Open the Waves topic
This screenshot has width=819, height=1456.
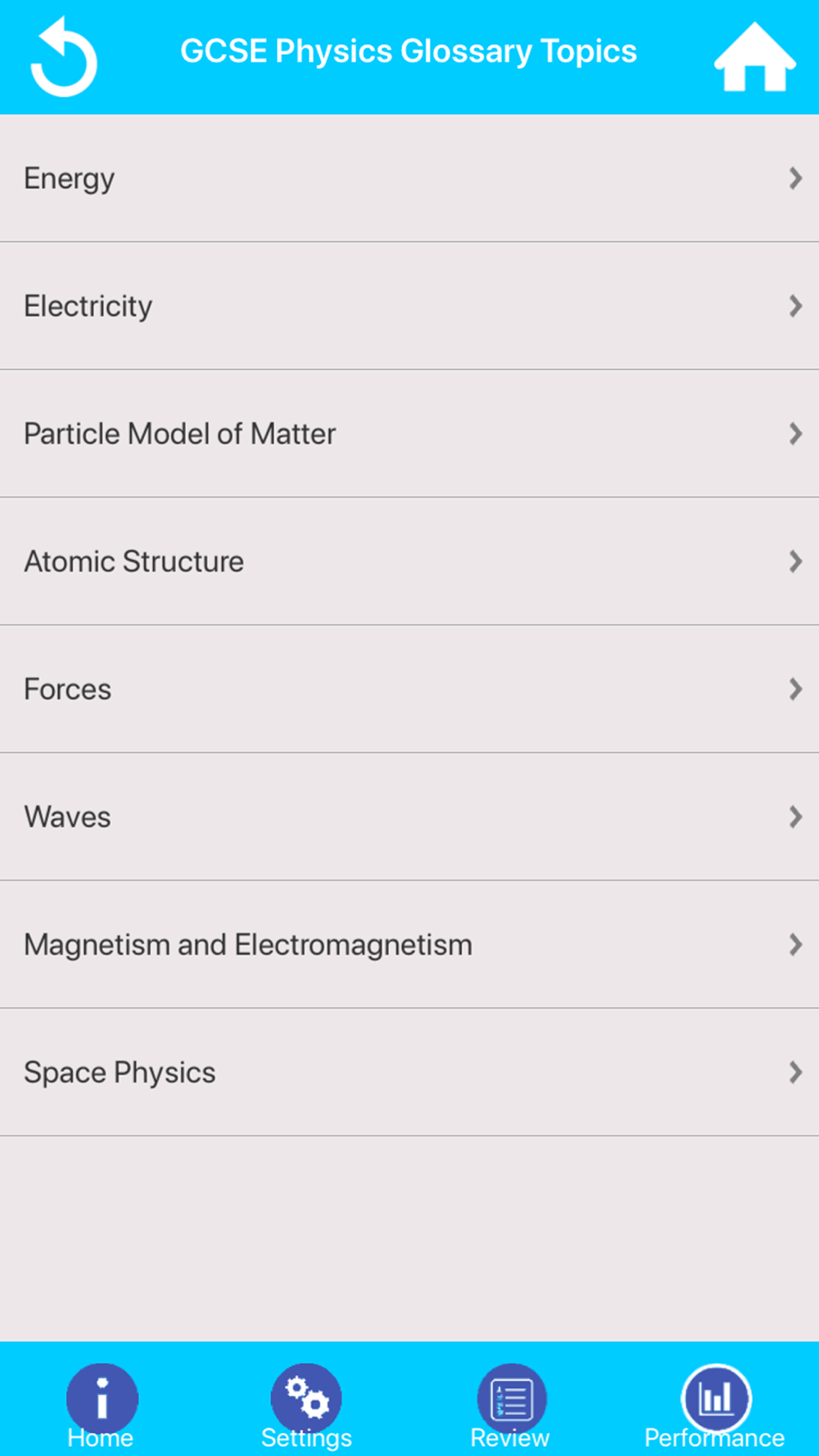click(x=409, y=817)
